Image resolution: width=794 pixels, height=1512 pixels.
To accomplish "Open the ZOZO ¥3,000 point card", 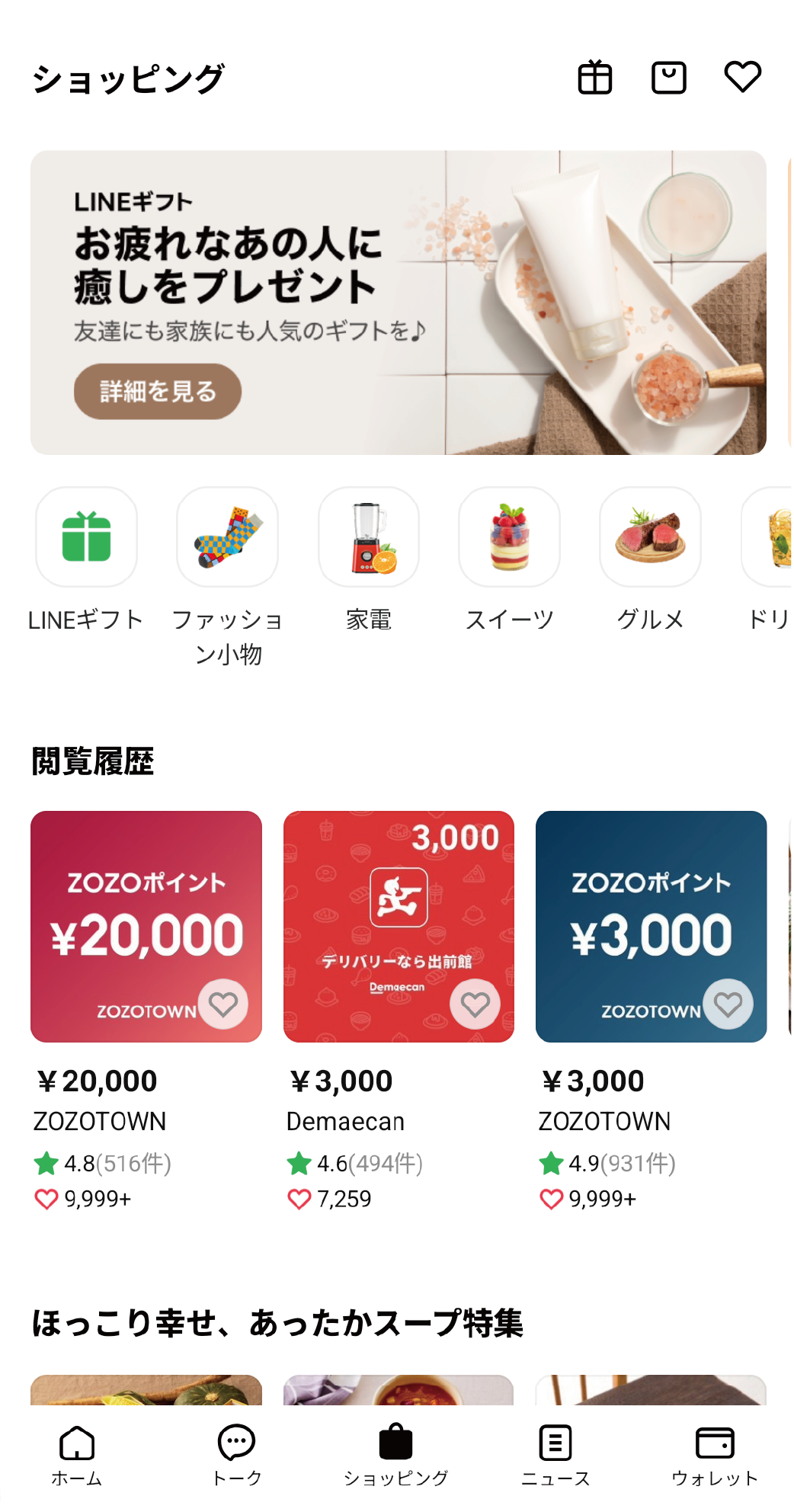I will (x=640, y=915).
